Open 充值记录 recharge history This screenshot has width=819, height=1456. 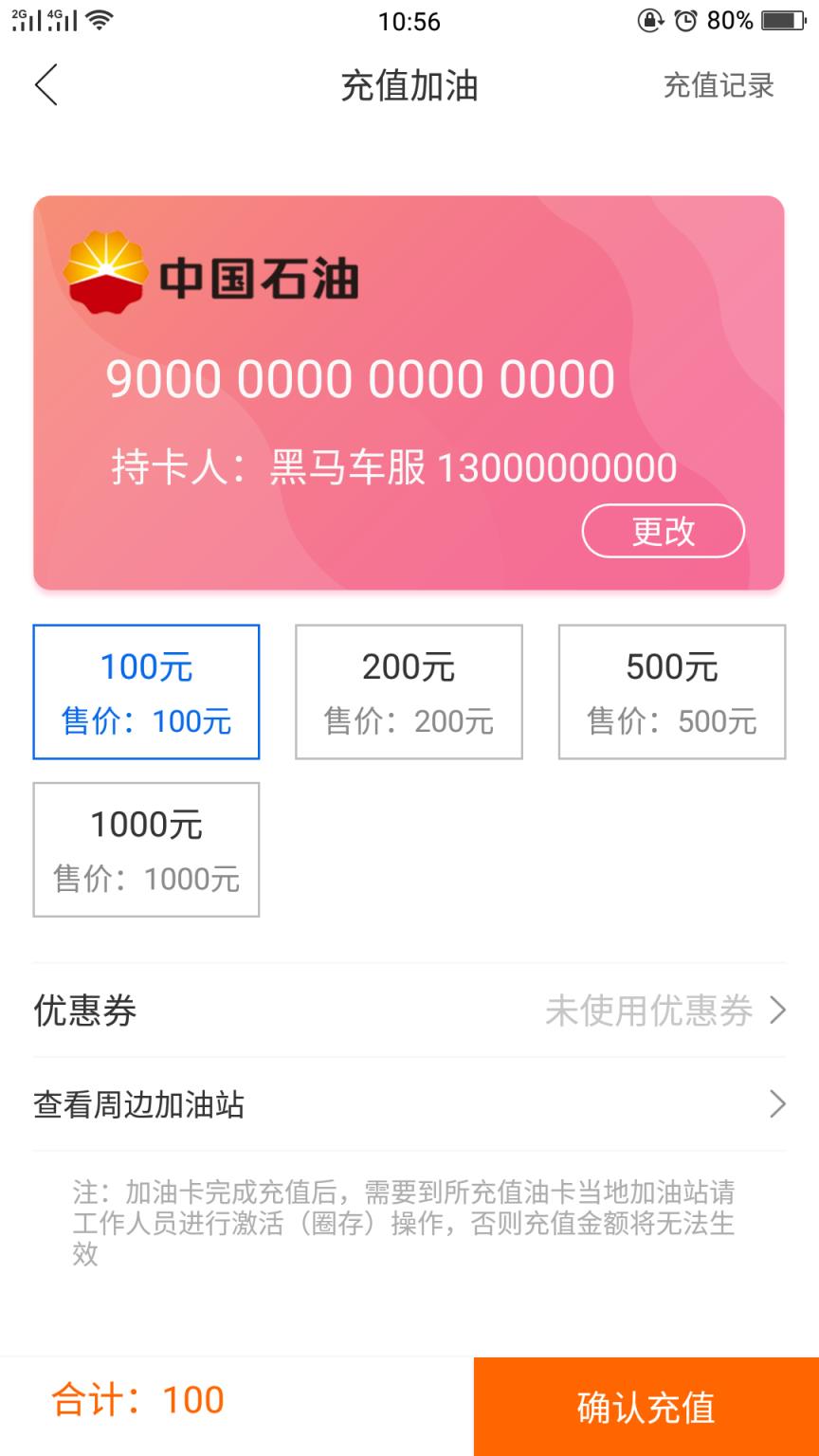coord(719,85)
